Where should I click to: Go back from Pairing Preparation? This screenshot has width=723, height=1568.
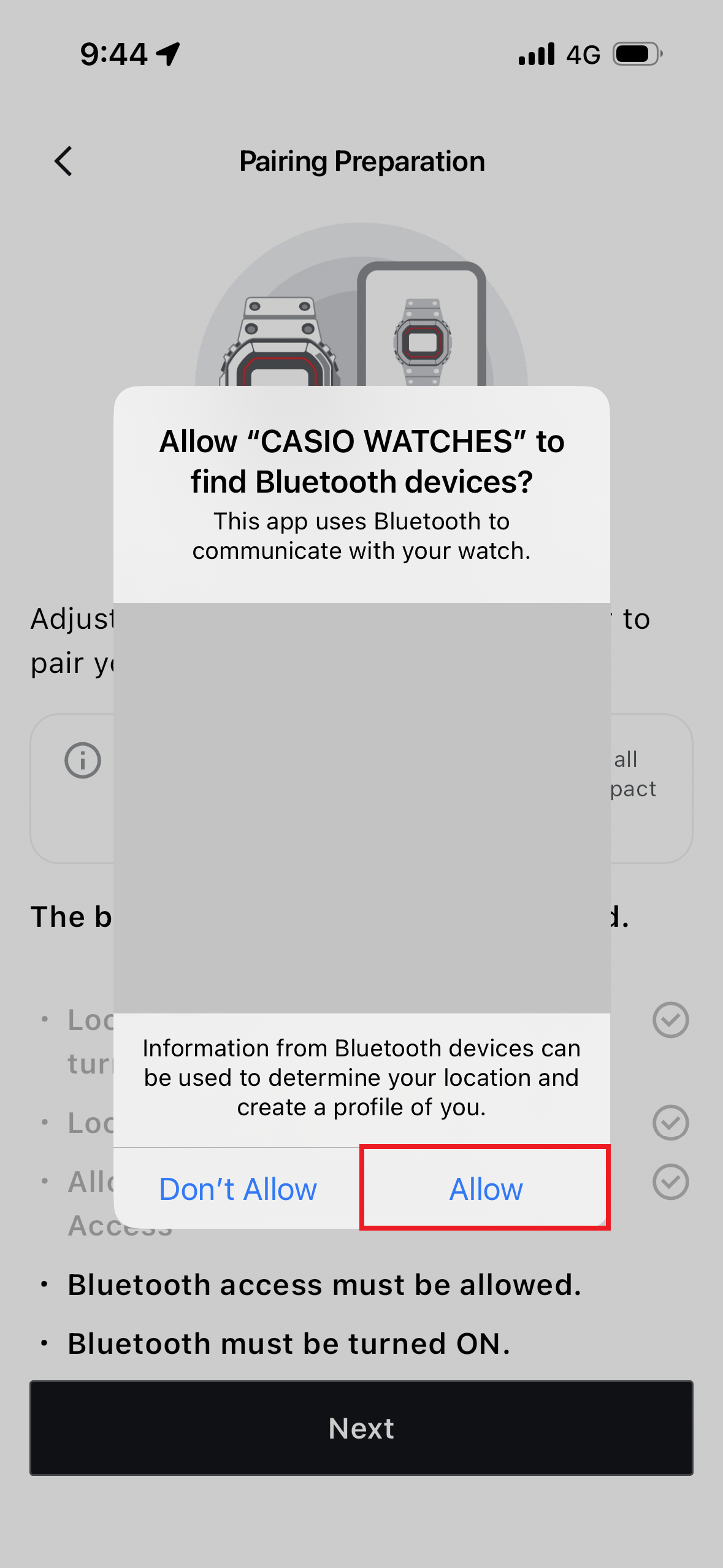[64, 161]
